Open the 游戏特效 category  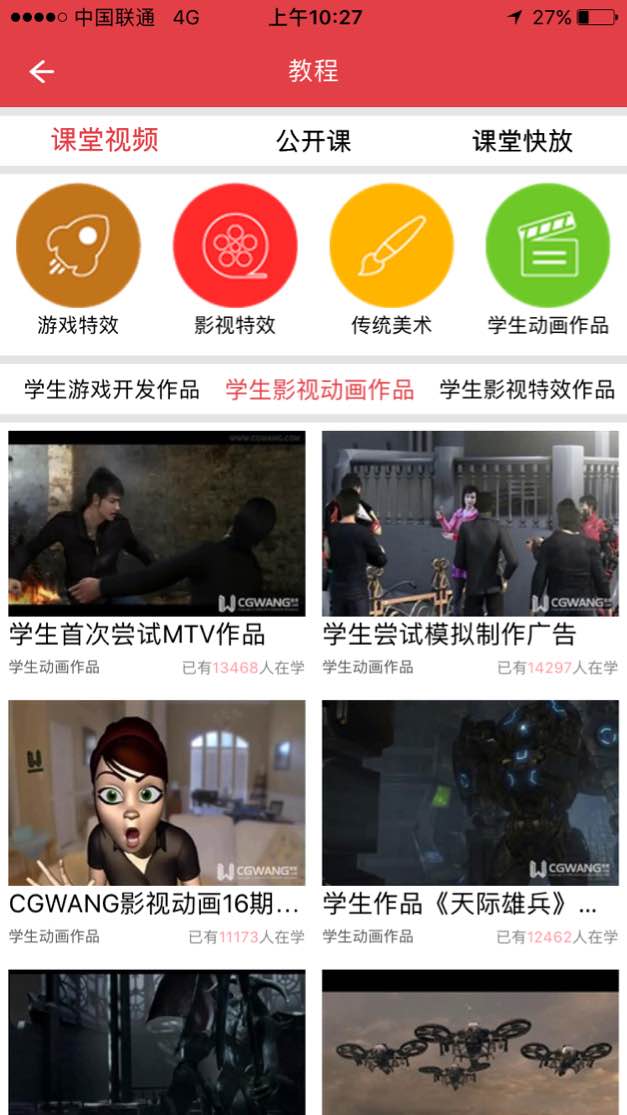(78, 247)
